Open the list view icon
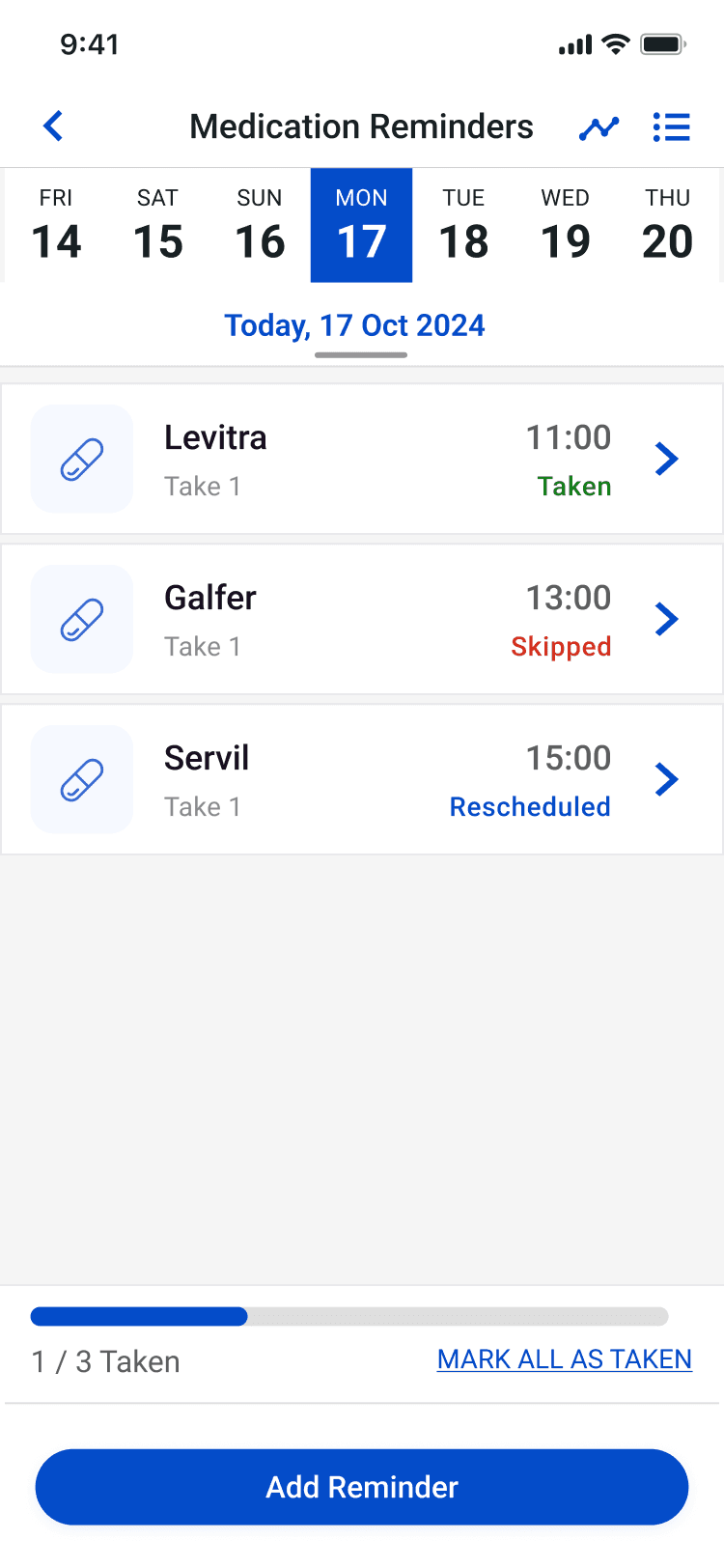Viewport: 724px width, 1568px height. (x=671, y=127)
